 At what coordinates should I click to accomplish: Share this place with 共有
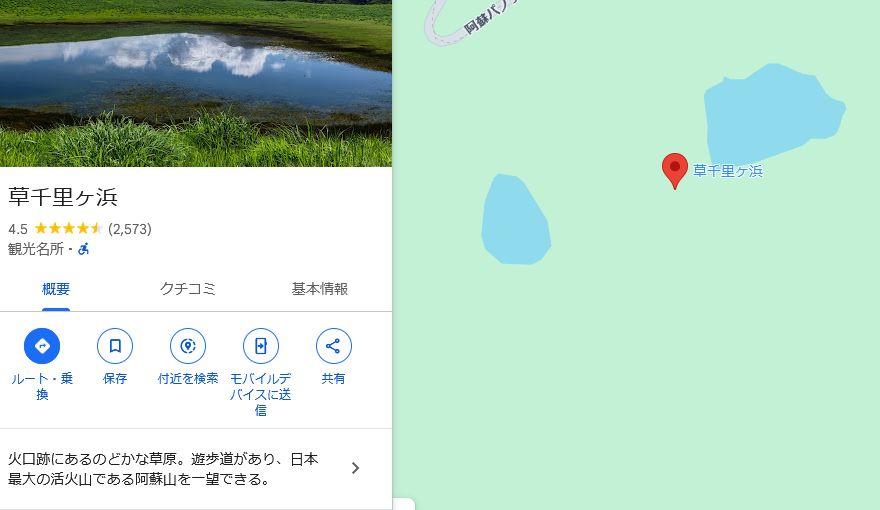(333, 346)
